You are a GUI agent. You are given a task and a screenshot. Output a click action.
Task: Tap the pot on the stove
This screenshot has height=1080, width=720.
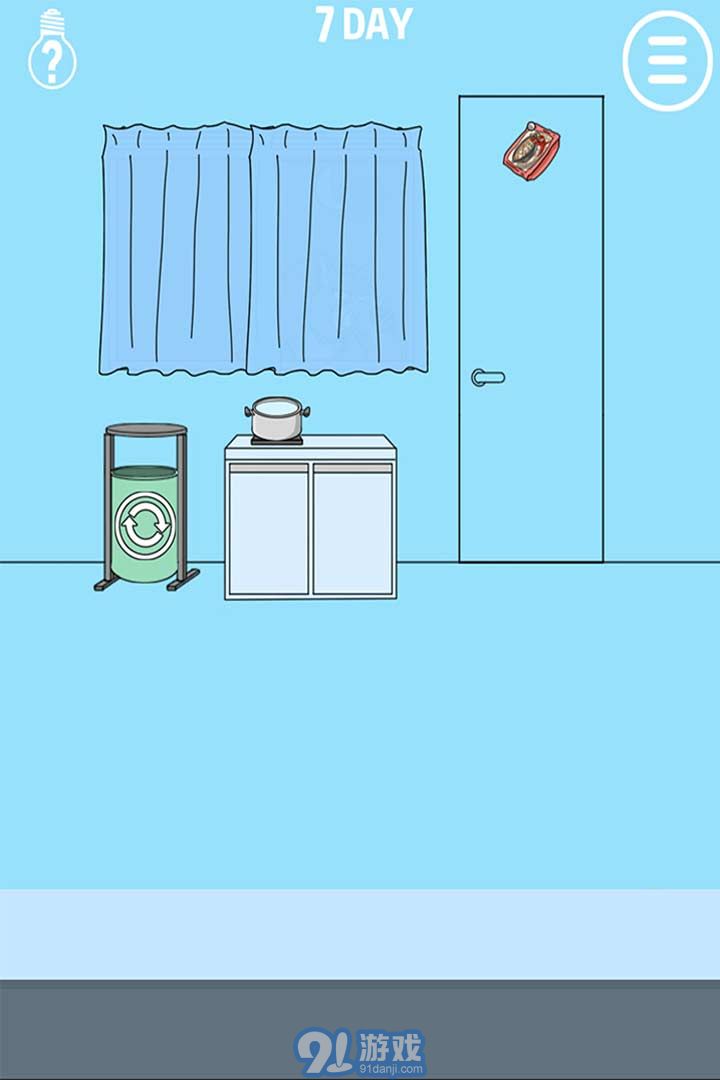tap(276, 418)
